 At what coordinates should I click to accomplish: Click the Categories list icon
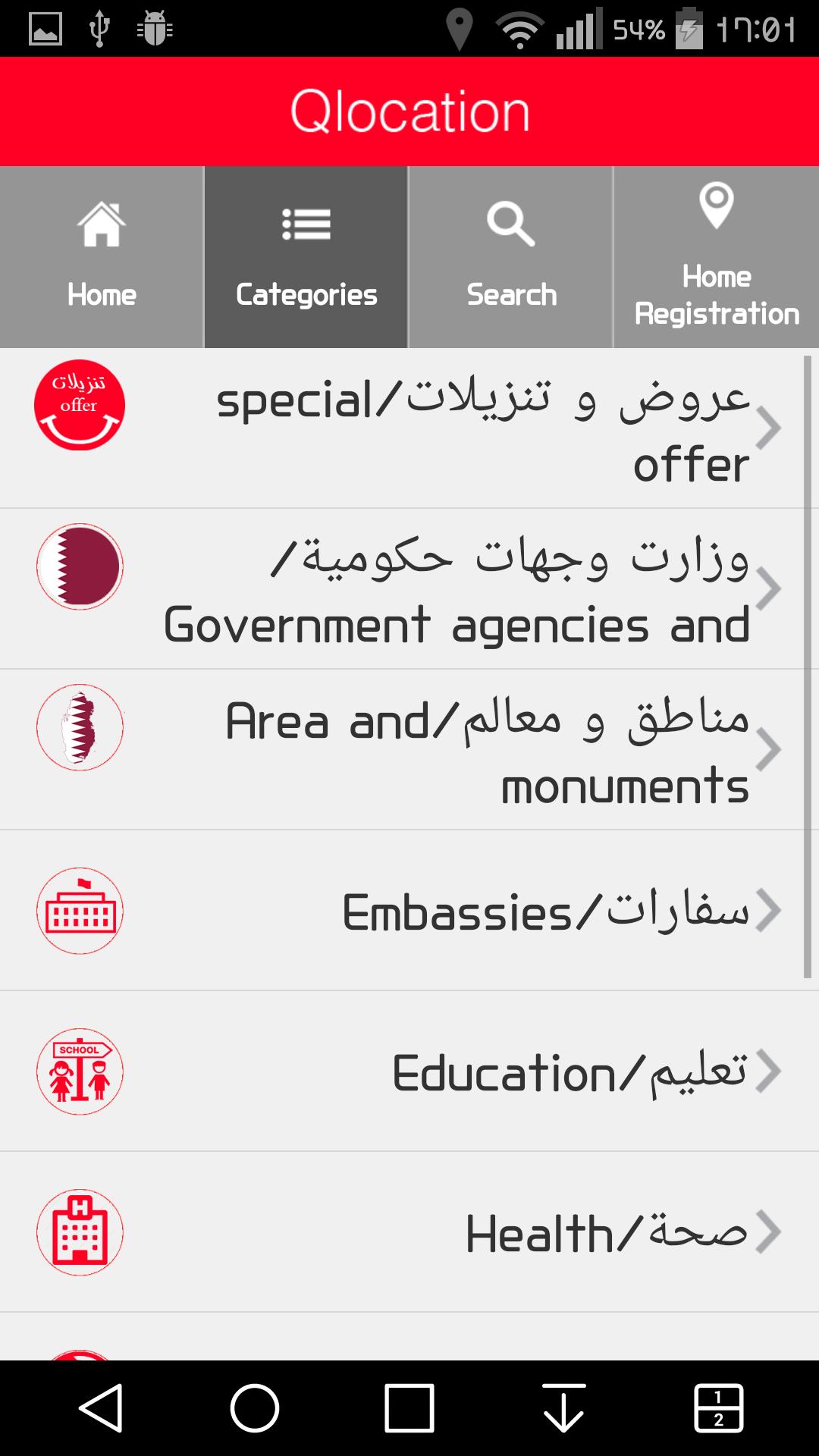306,224
